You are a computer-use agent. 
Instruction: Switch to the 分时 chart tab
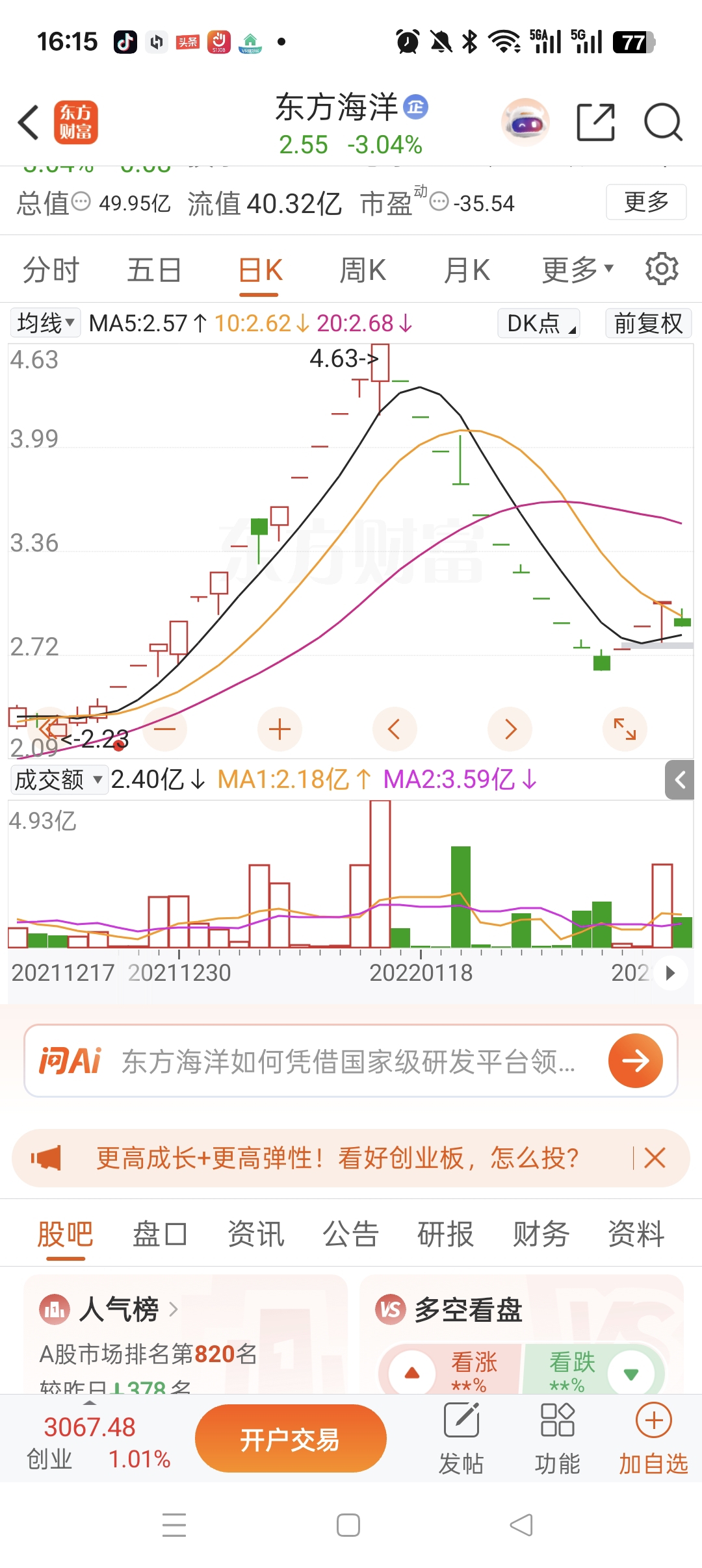coord(51,270)
